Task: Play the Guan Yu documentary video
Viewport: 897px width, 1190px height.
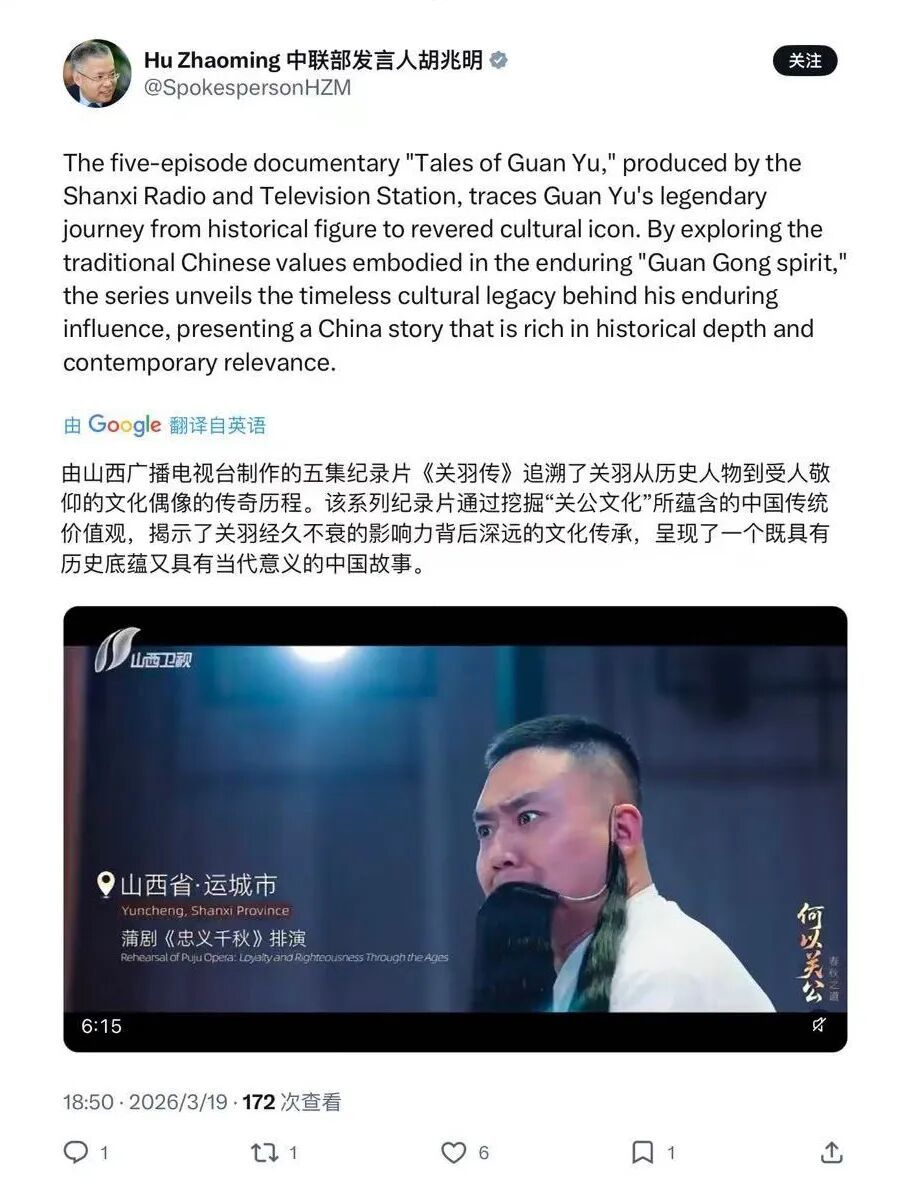Action: coord(455,828)
